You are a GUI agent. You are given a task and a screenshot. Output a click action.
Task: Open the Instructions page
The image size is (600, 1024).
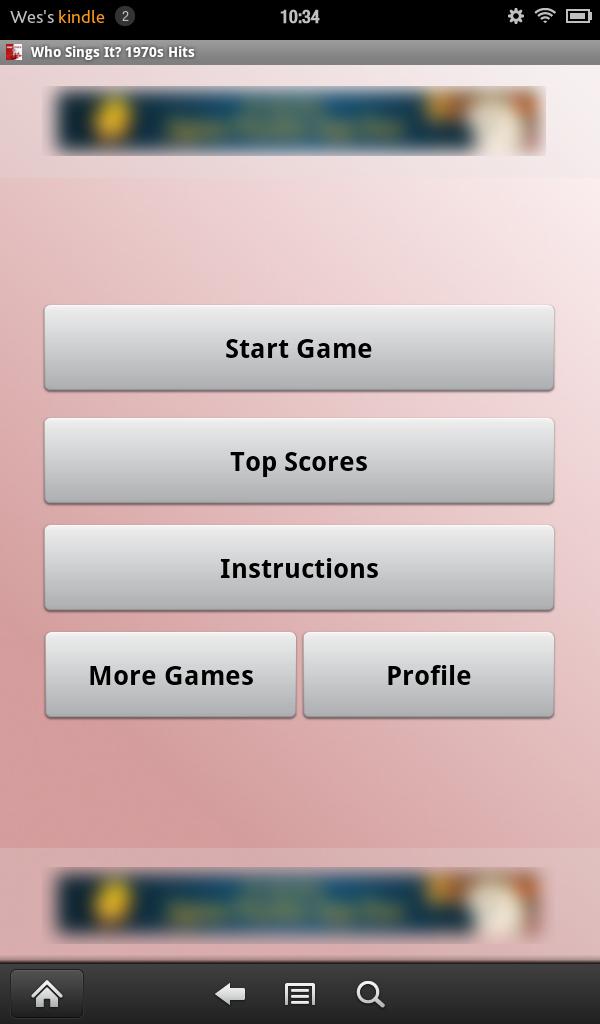tap(299, 568)
